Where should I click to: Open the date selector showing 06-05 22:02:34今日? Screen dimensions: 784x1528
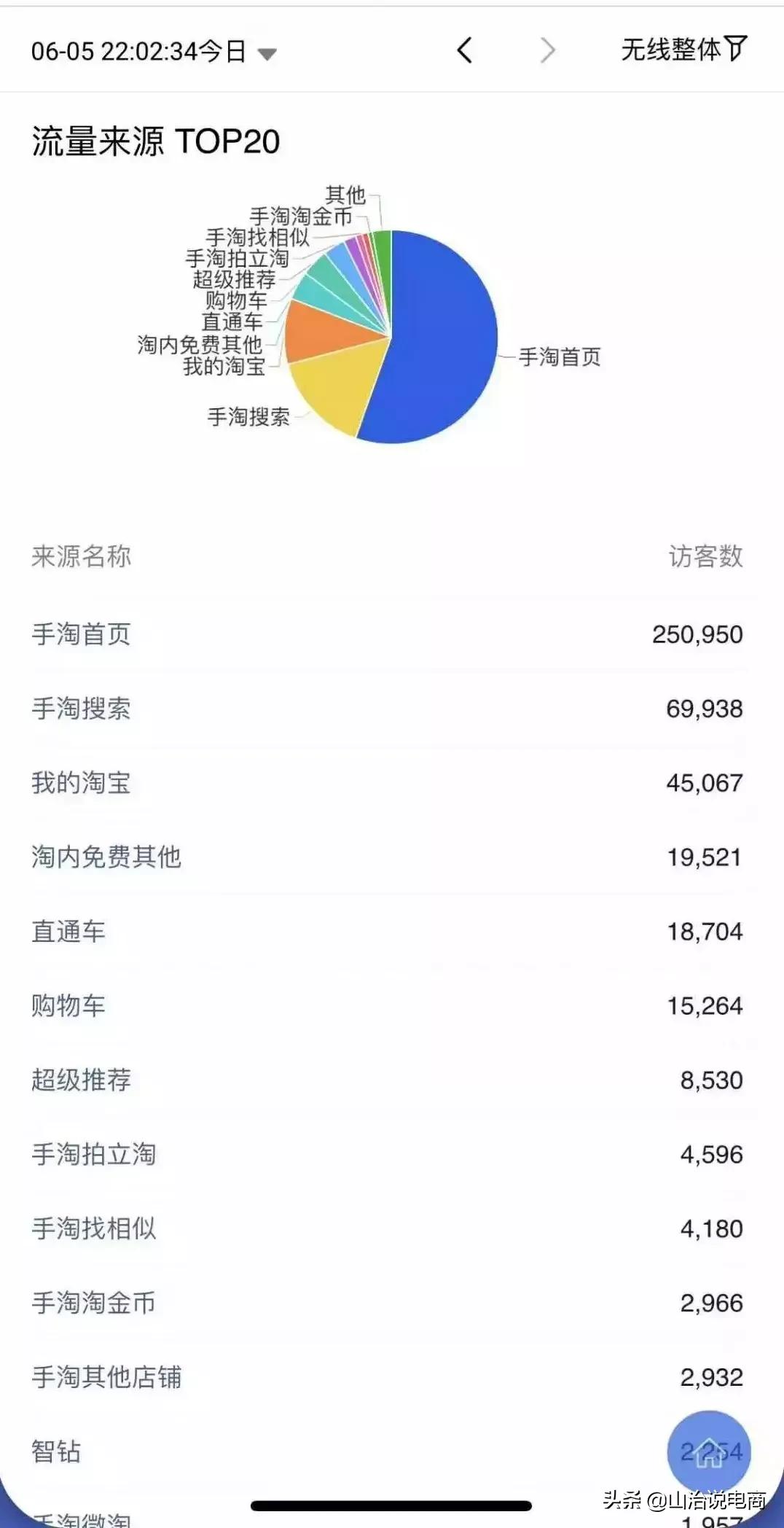[x=138, y=51]
